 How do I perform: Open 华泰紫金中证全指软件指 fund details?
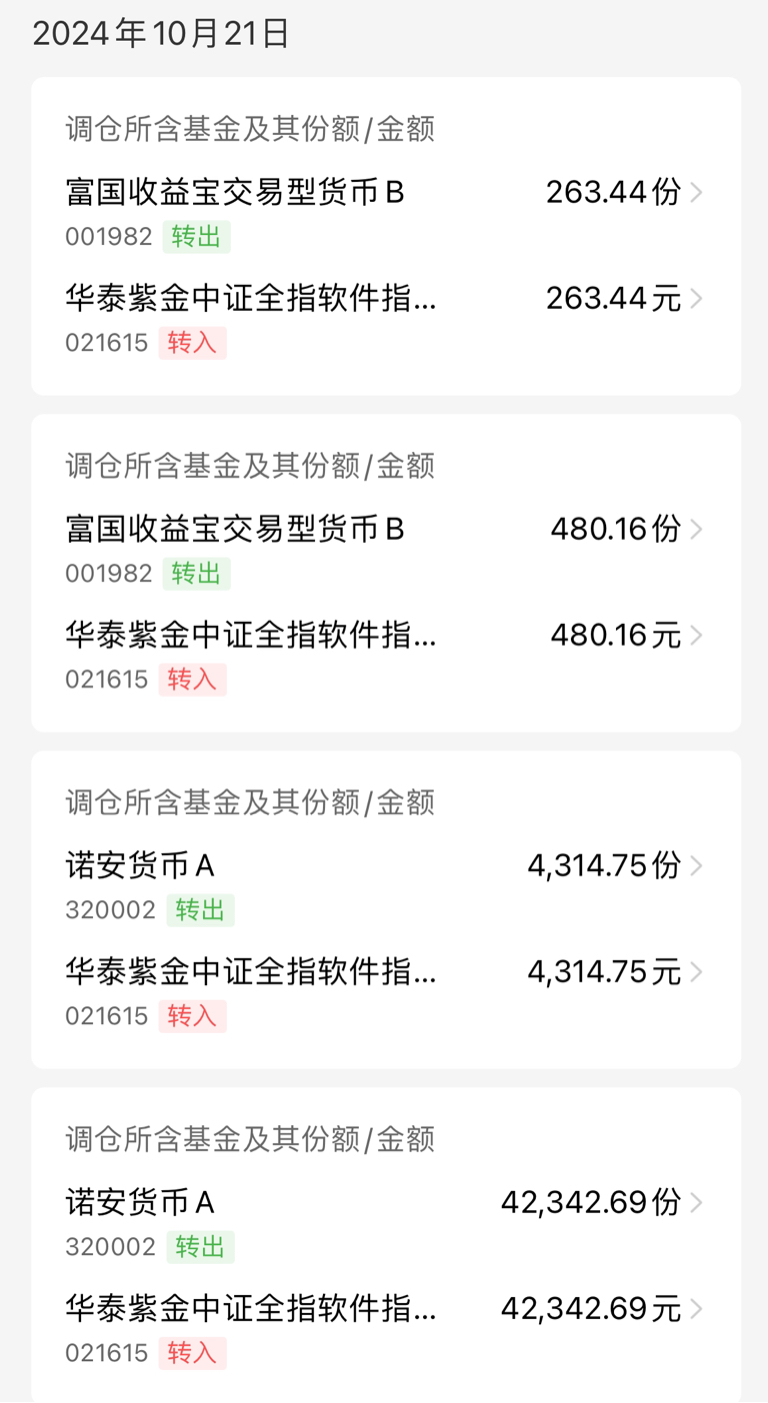pos(250,297)
